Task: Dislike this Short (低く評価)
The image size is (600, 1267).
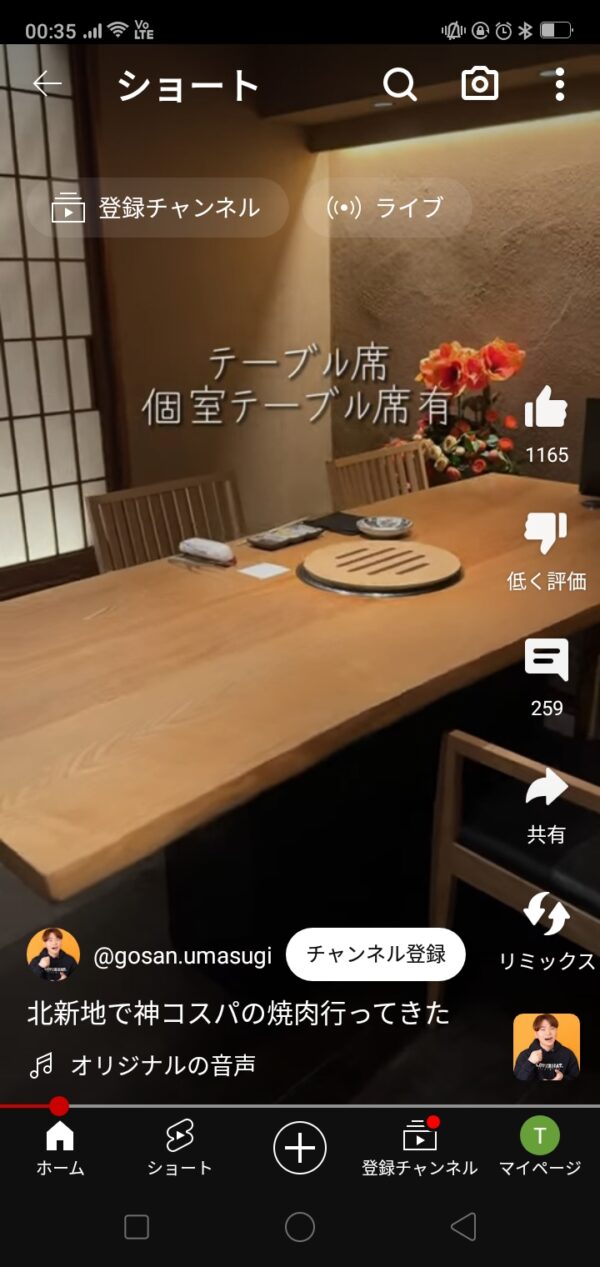Action: pyautogui.click(x=546, y=534)
